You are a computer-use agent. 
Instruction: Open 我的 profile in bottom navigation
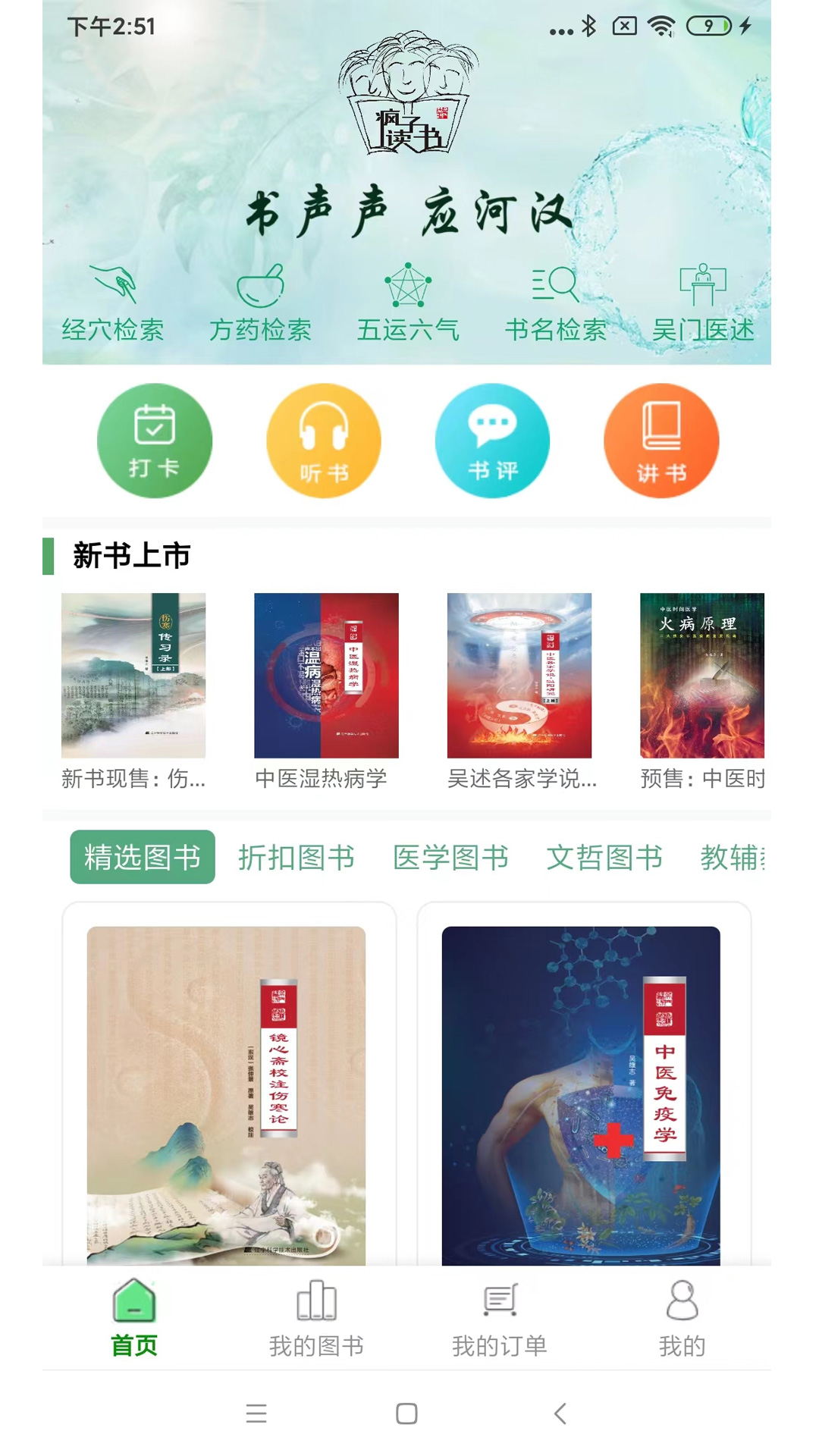(x=682, y=1316)
